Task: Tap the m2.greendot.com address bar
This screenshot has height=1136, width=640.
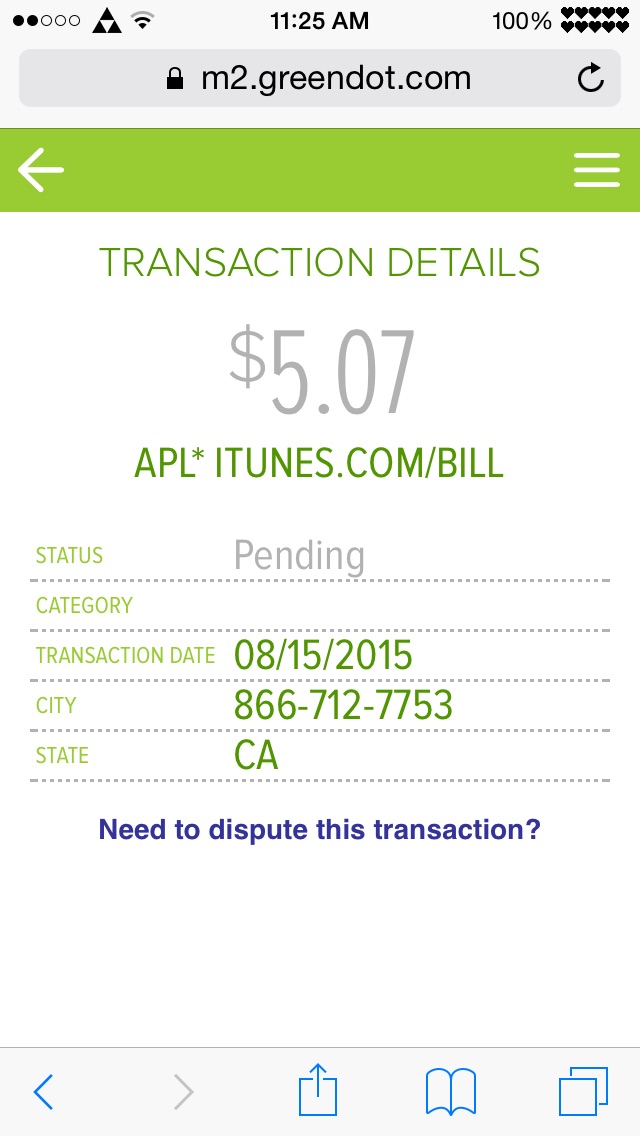Action: click(x=318, y=79)
